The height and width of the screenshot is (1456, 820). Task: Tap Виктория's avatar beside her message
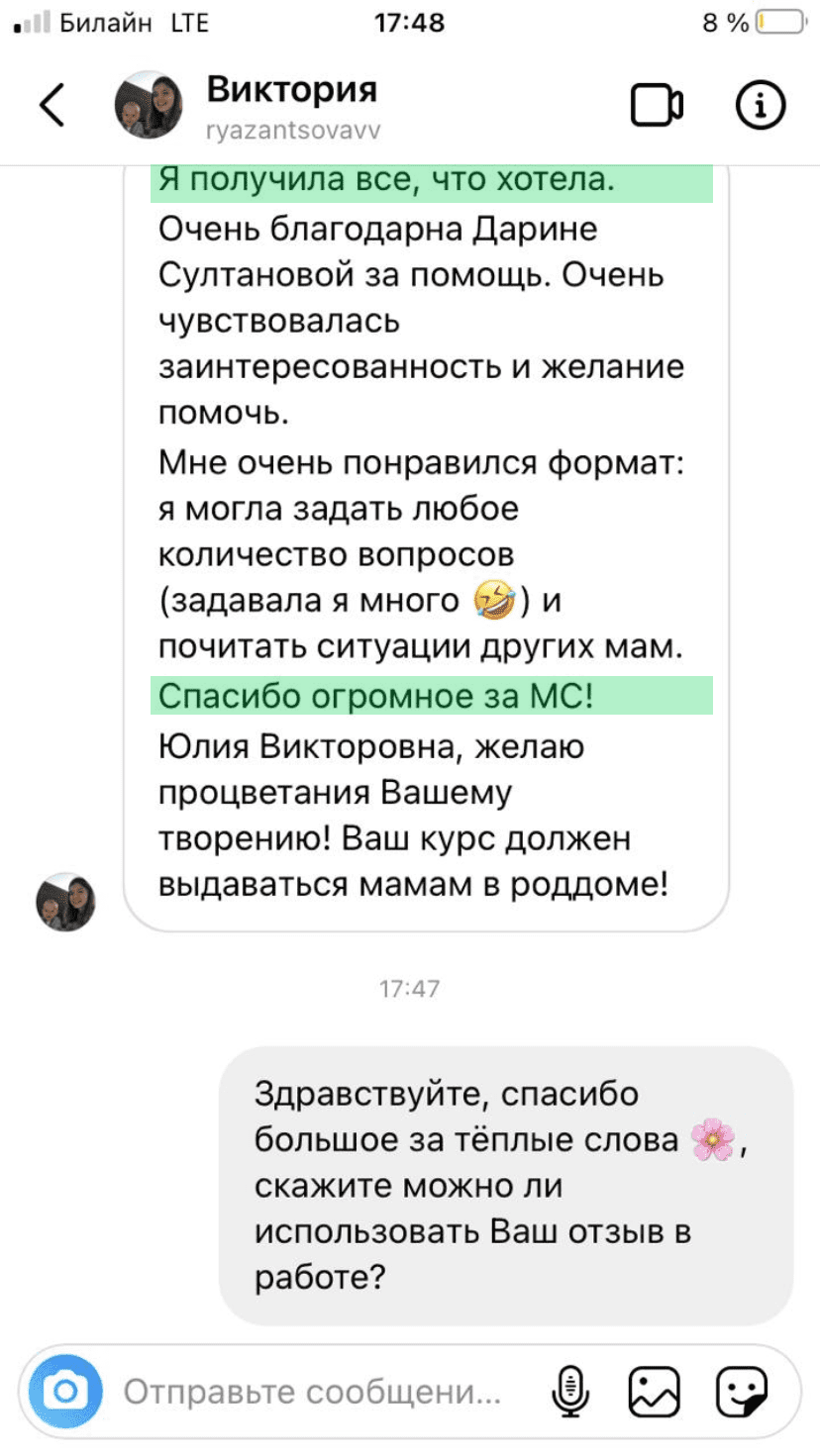(x=65, y=902)
